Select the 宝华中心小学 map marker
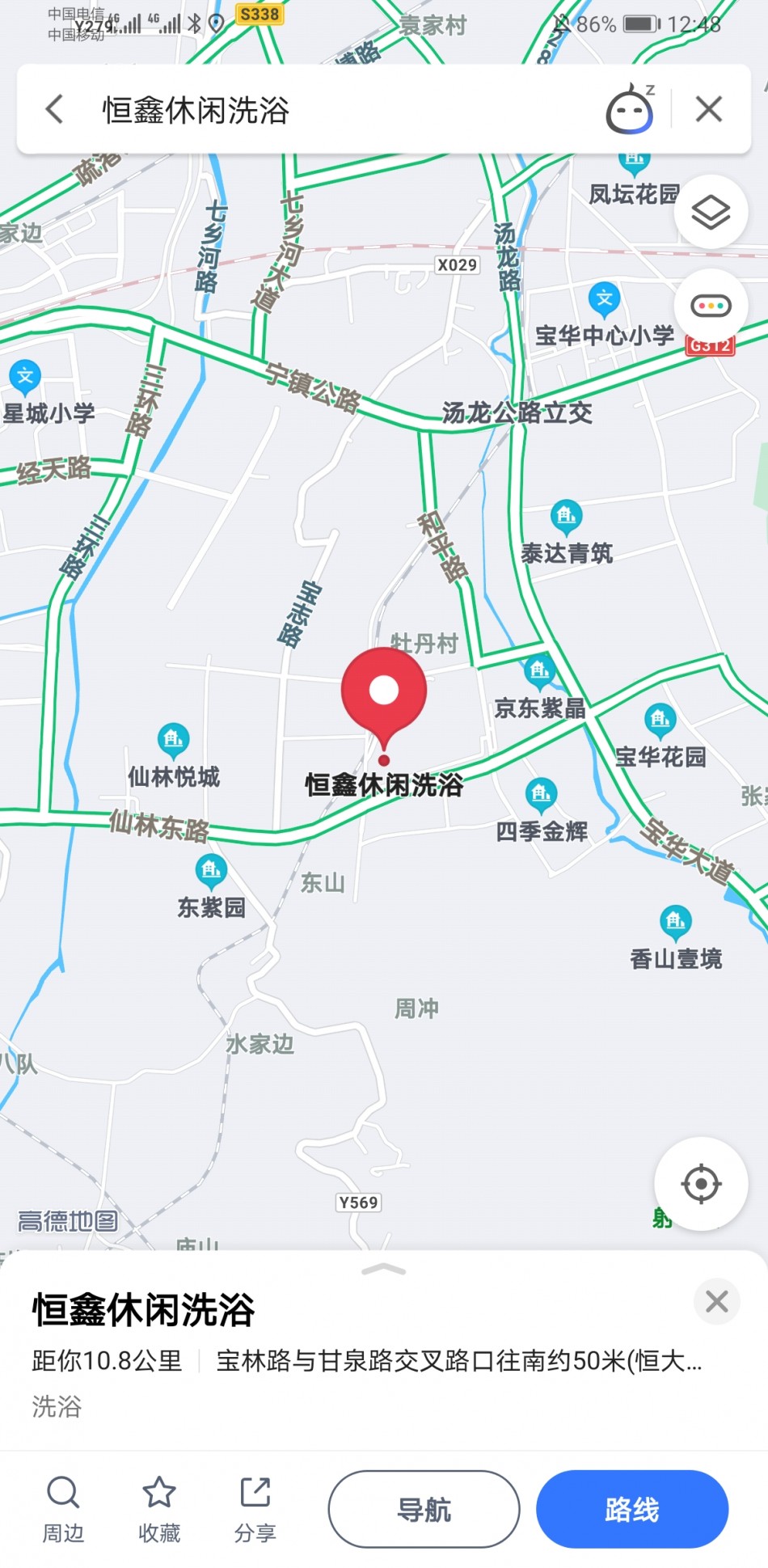Image resolution: width=768 pixels, height=1568 pixels. [x=605, y=315]
